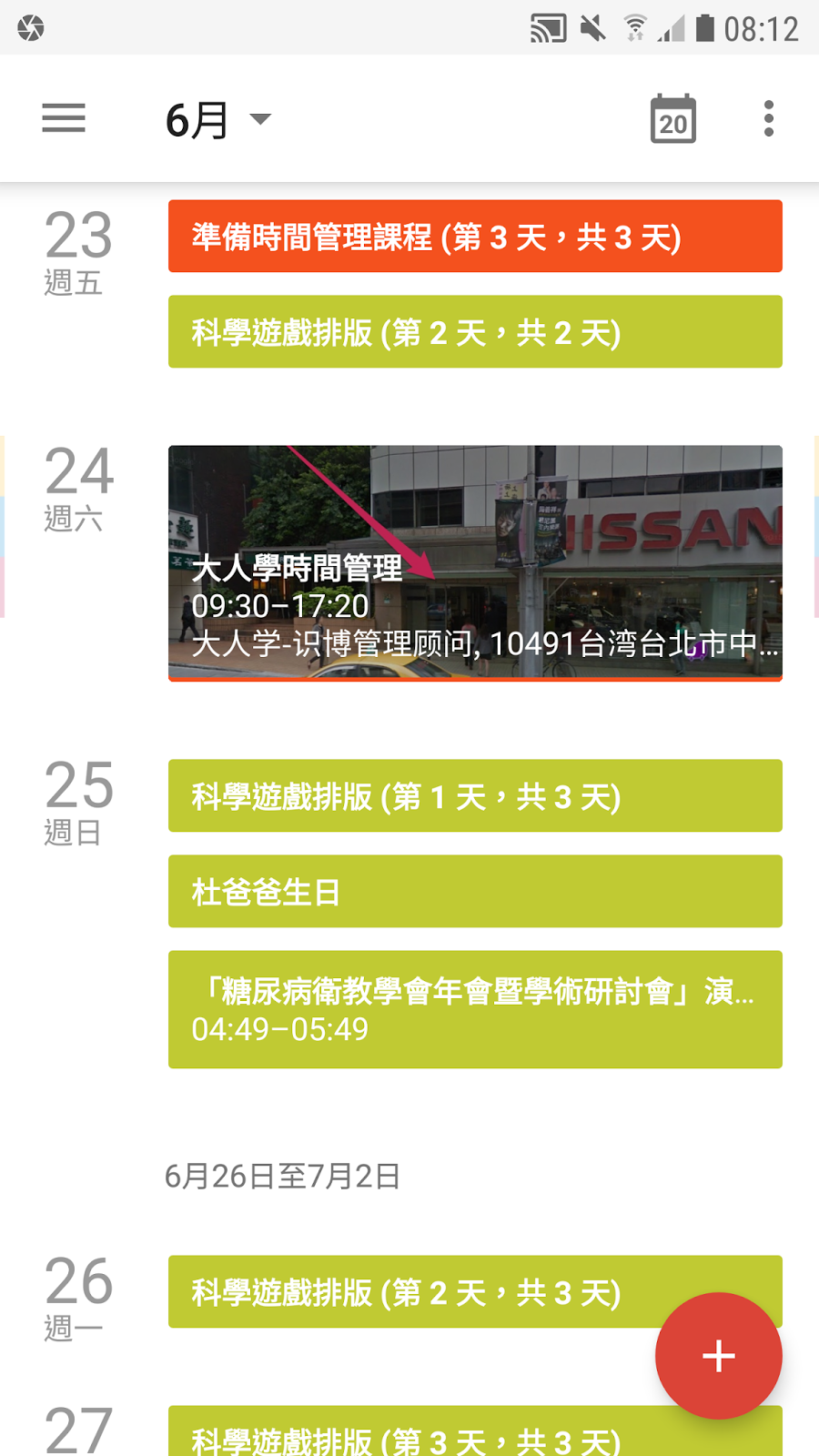Image resolution: width=819 pixels, height=1456 pixels.
Task: Expand the 6月 month dropdown
Action: pos(218,119)
